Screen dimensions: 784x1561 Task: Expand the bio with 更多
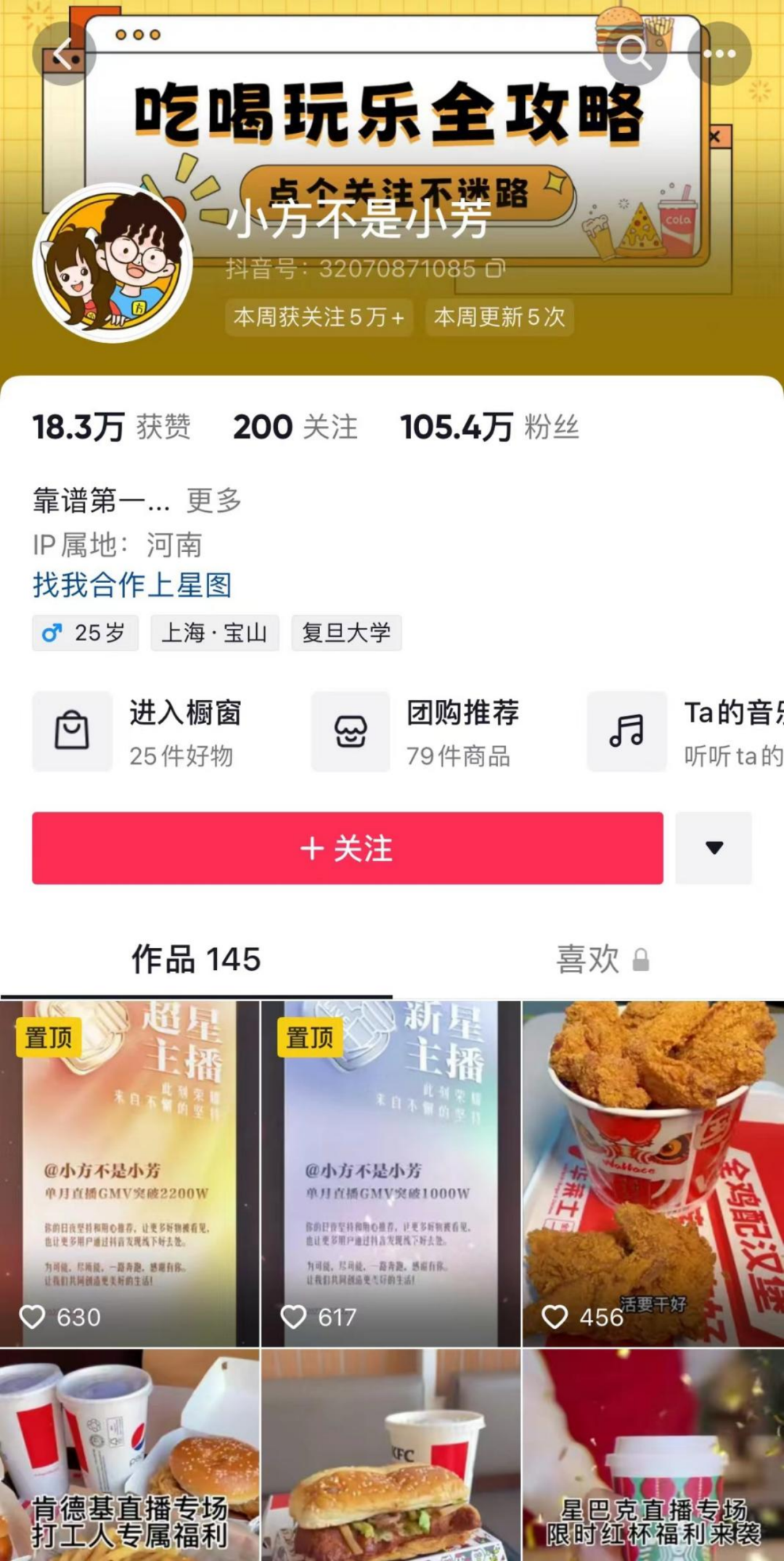click(x=214, y=500)
